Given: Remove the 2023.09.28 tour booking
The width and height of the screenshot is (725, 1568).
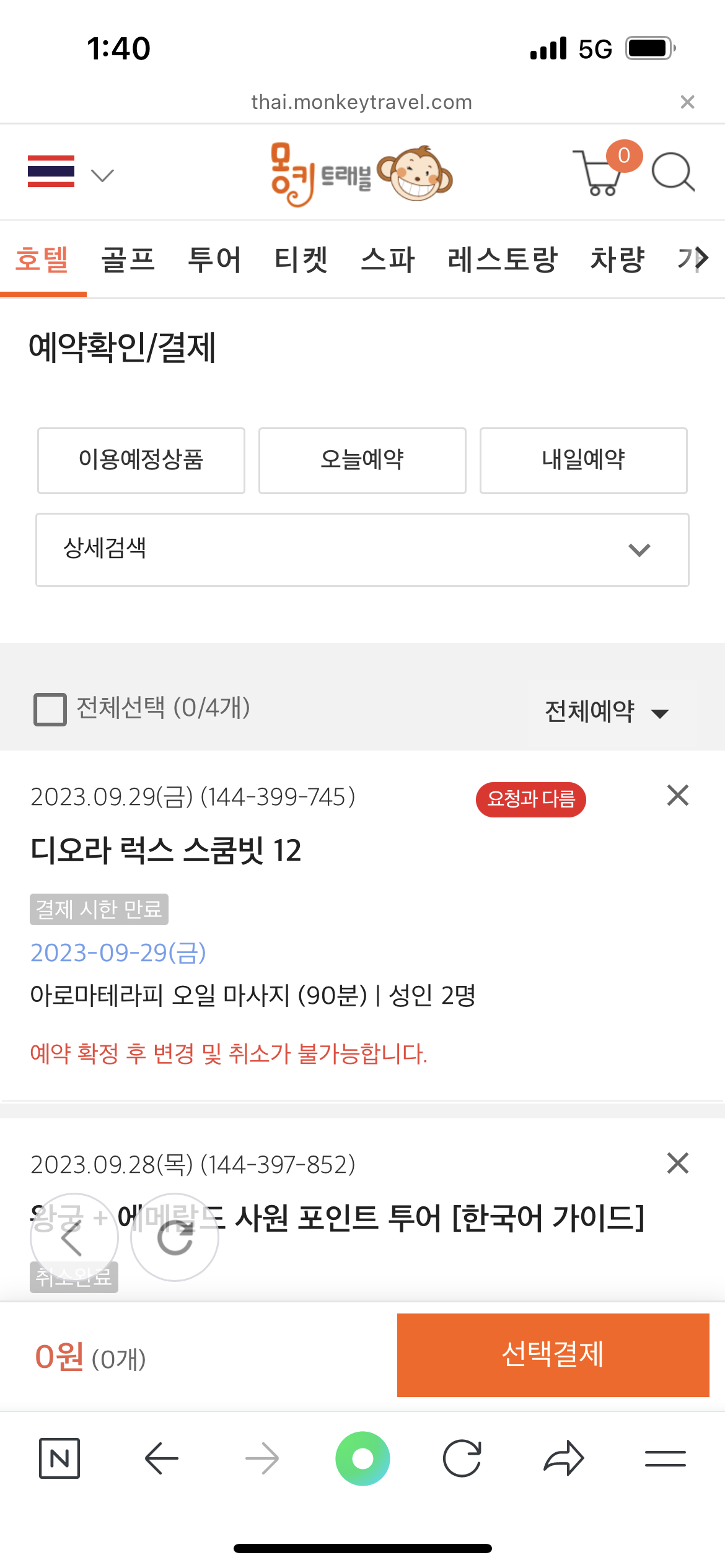Looking at the screenshot, I should tap(678, 1163).
